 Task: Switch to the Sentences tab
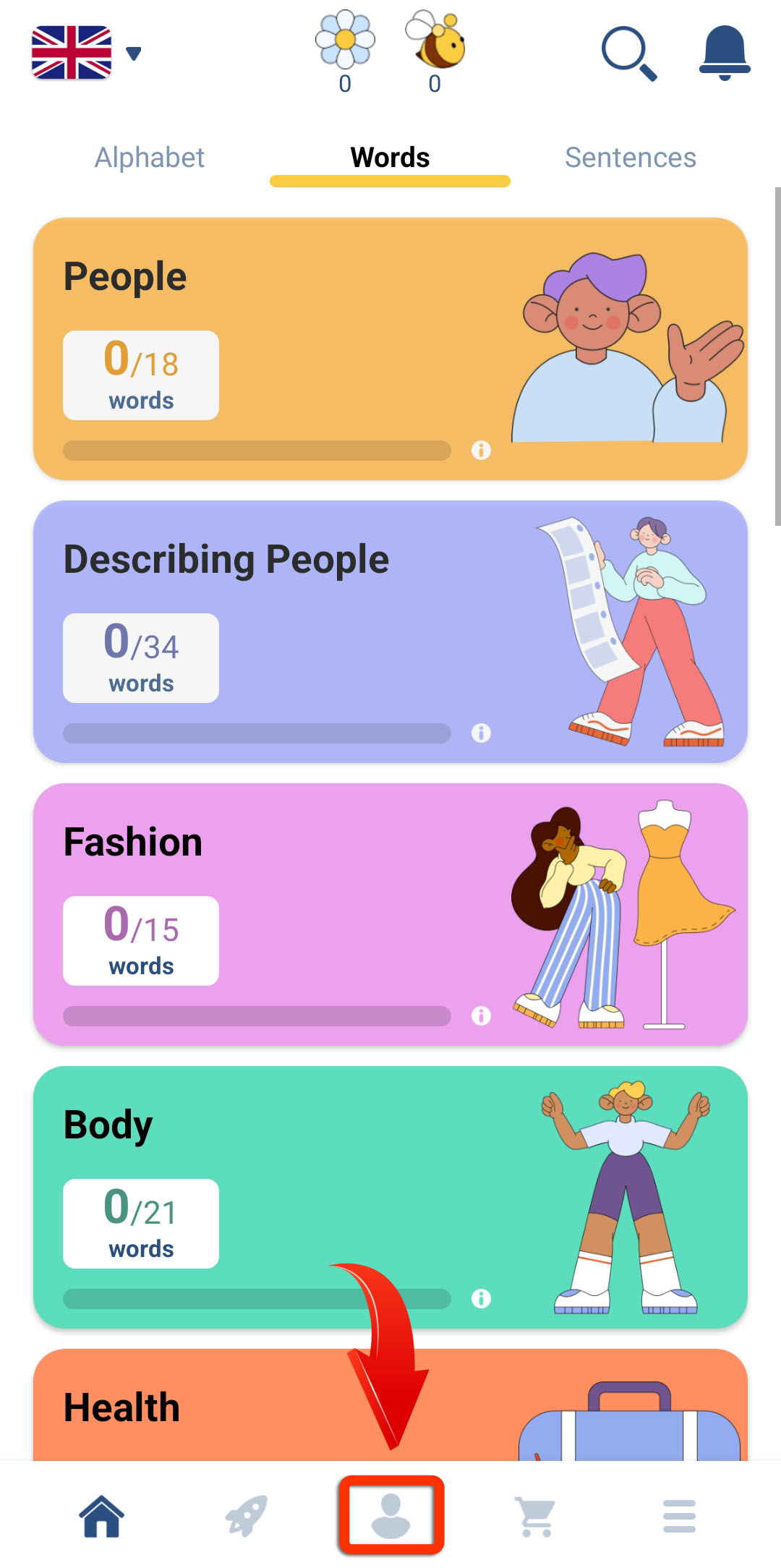(x=630, y=158)
